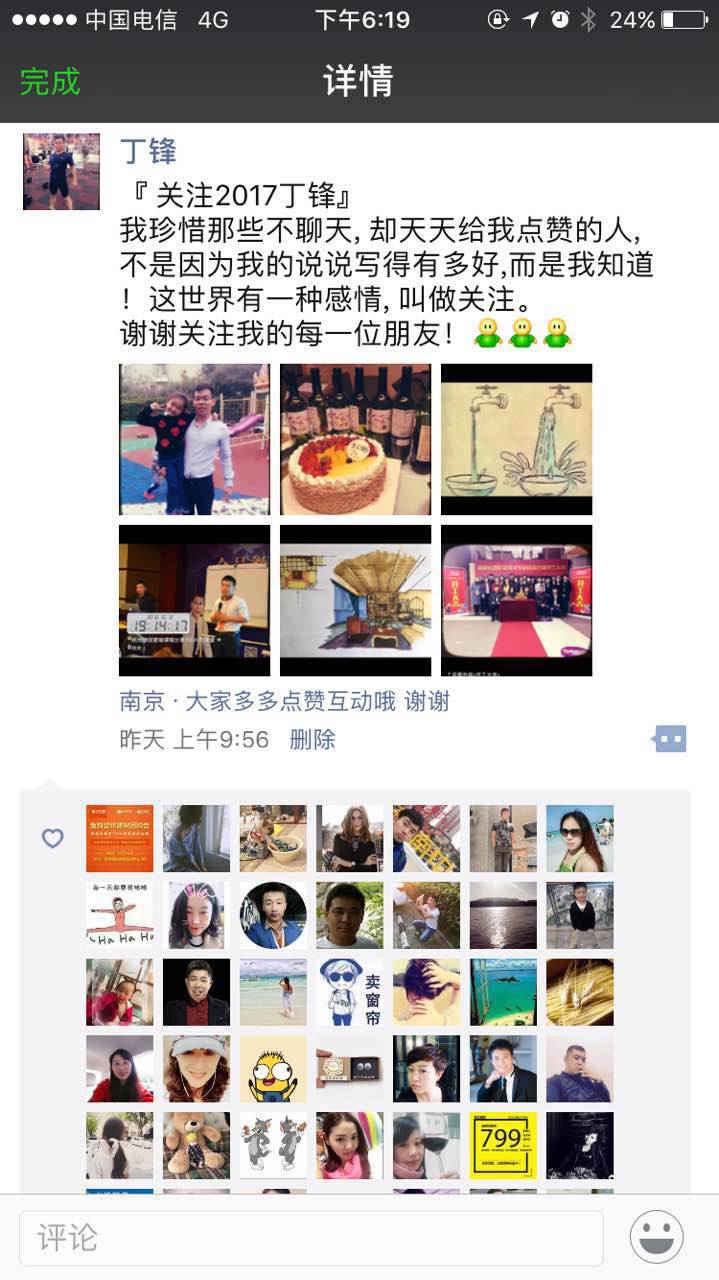Open the like and comment popup button
719x1280 pixels.
pos(669,739)
